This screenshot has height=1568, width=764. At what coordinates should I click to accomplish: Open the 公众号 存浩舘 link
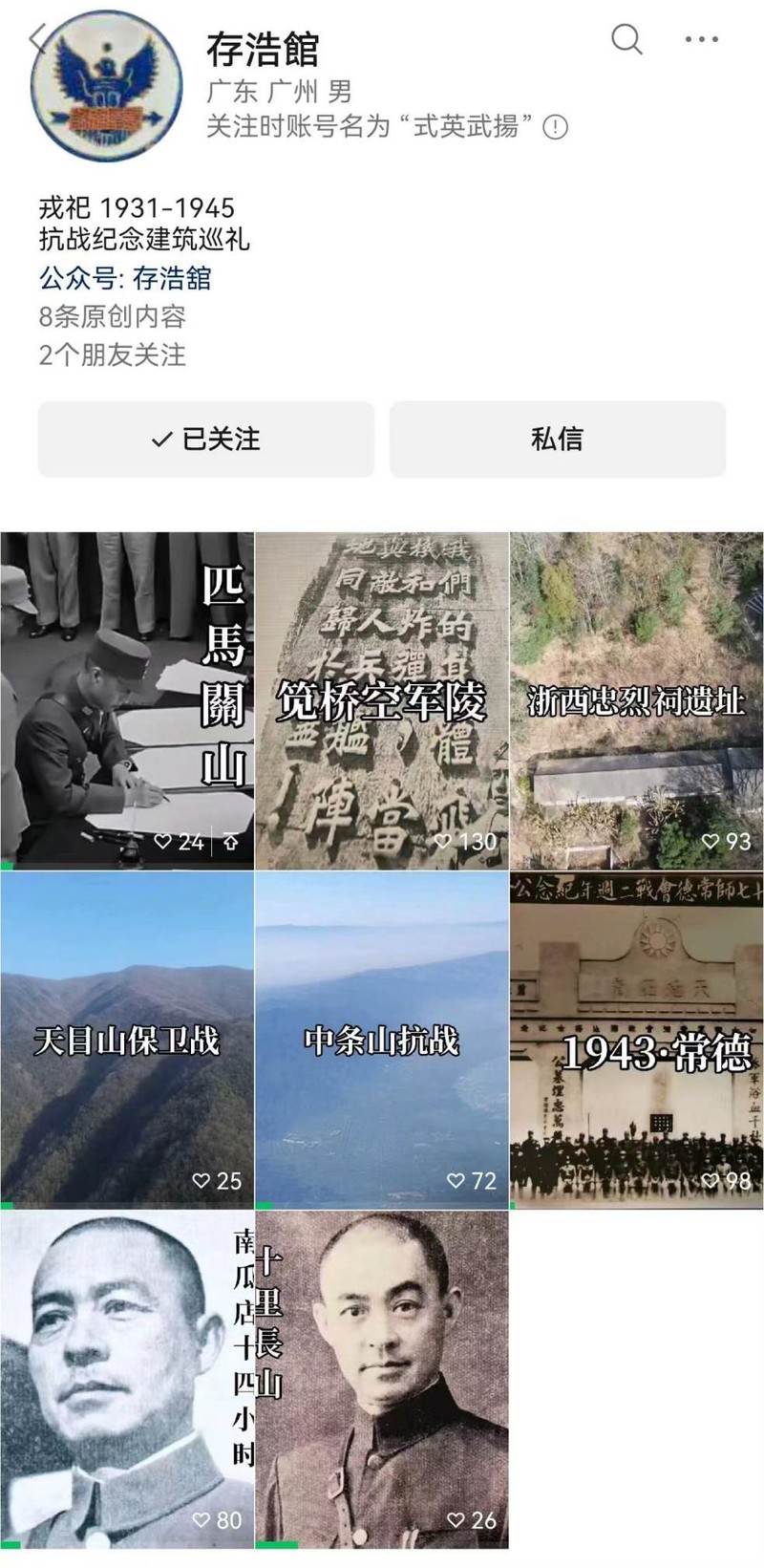[172, 278]
